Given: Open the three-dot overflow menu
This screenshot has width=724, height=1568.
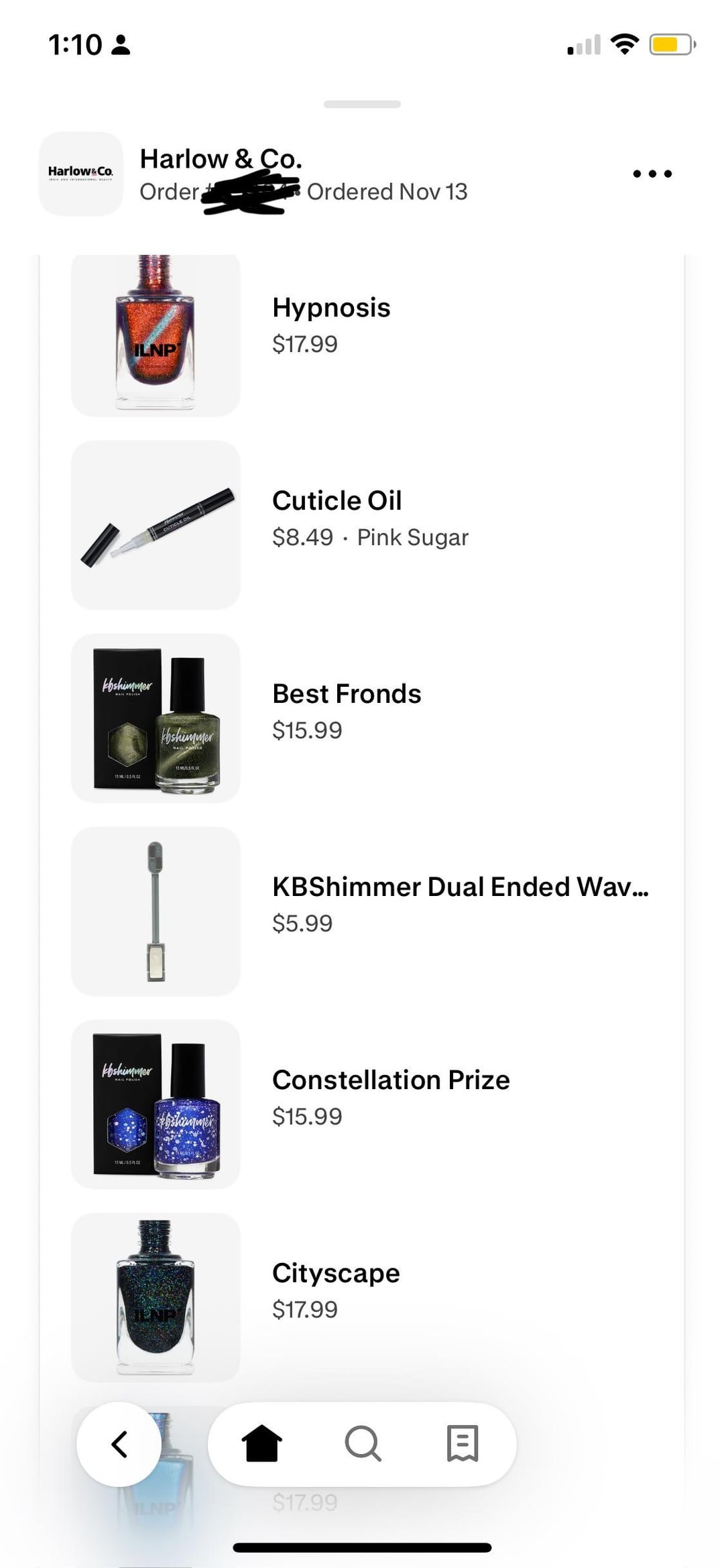Looking at the screenshot, I should [652, 174].
